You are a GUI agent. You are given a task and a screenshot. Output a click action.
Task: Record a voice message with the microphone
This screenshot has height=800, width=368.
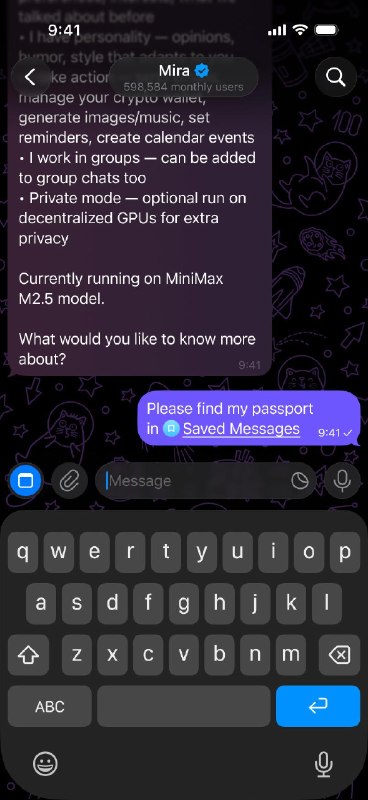point(342,481)
